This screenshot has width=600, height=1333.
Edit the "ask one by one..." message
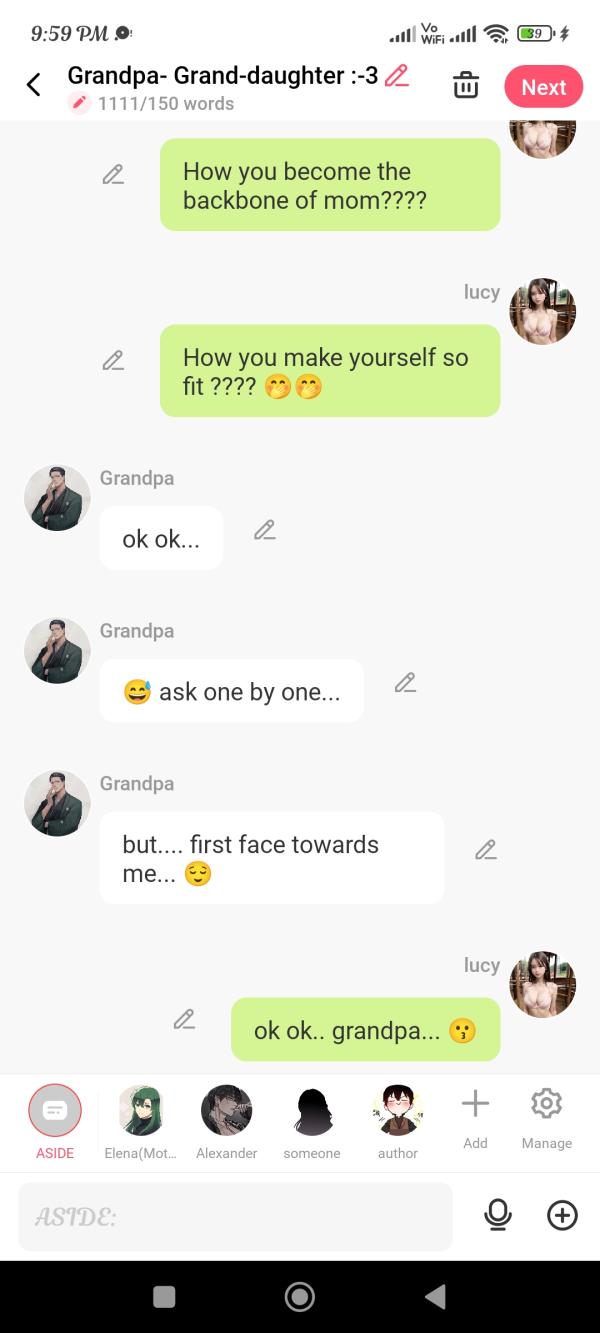[405, 683]
